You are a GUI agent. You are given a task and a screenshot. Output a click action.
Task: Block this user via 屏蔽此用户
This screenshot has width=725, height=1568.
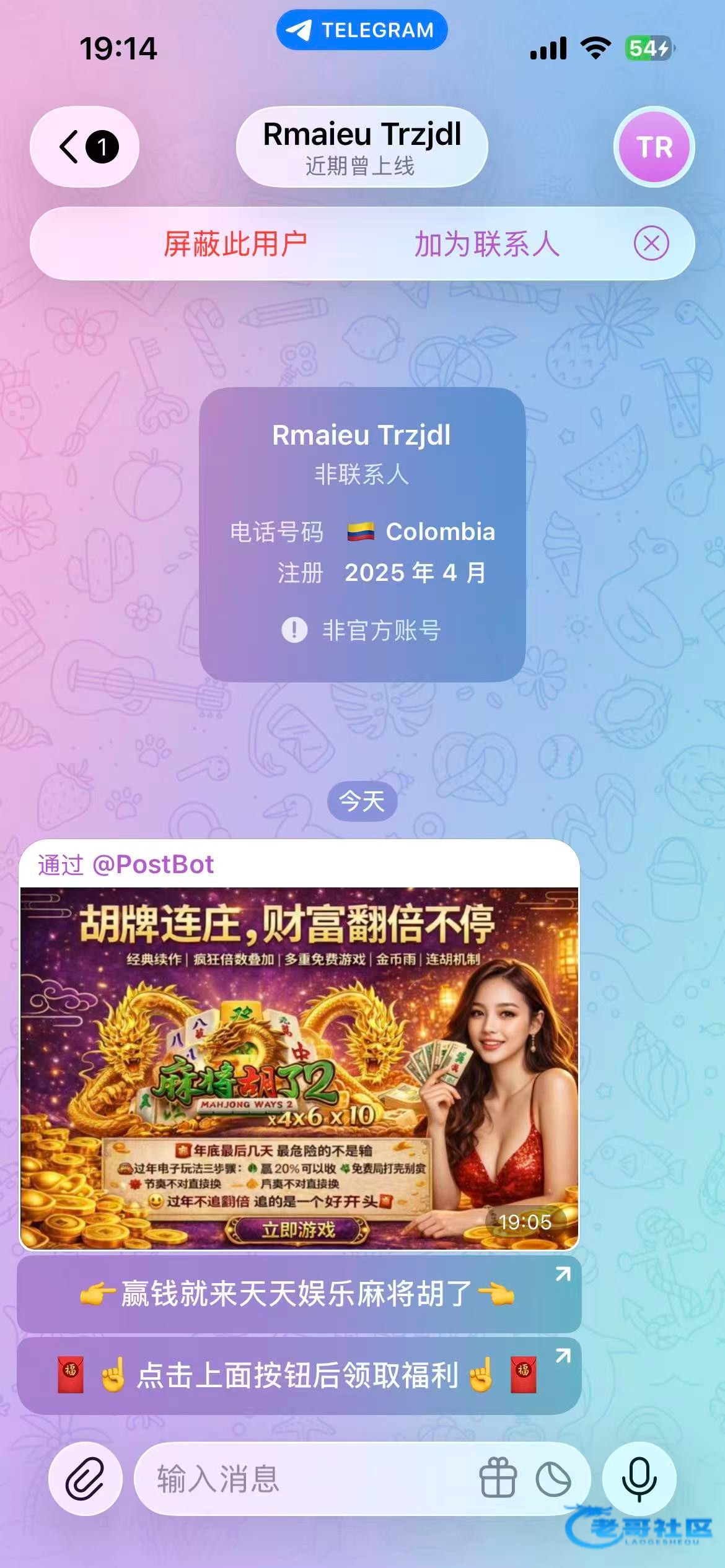pos(235,243)
